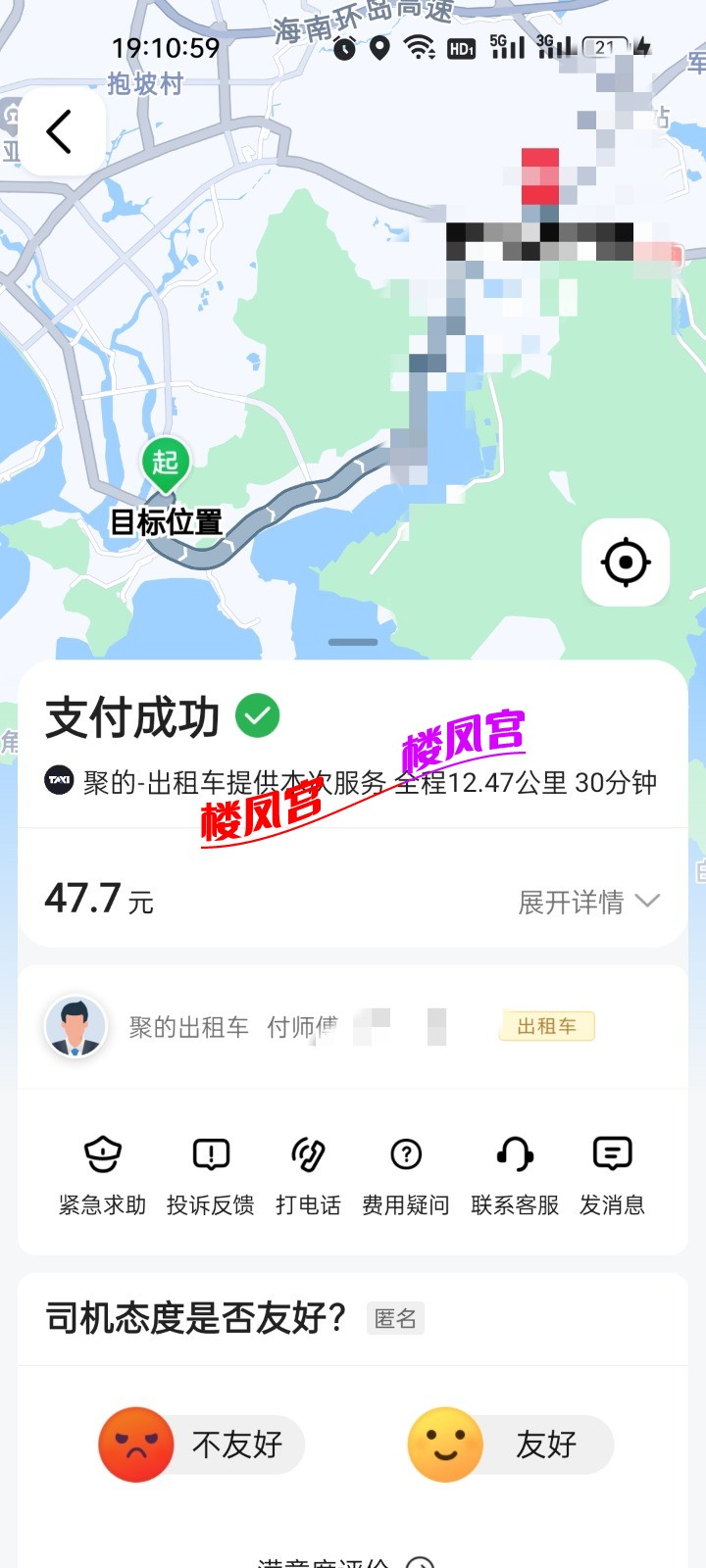Go back using the top-left arrow
Viewport: 706px width, 1568px height.
60,132
